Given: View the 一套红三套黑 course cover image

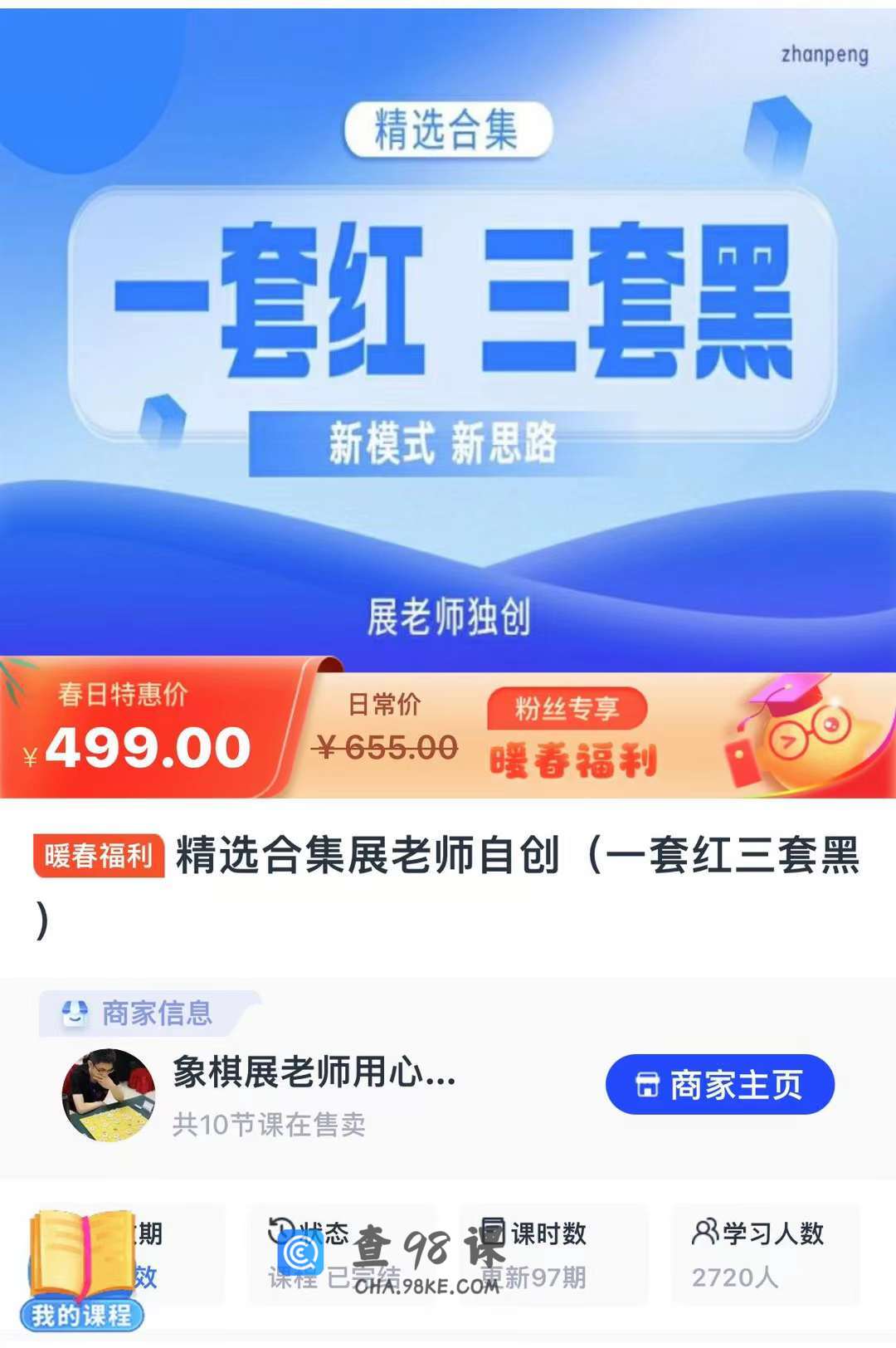Looking at the screenshot, I should [448, 332].
